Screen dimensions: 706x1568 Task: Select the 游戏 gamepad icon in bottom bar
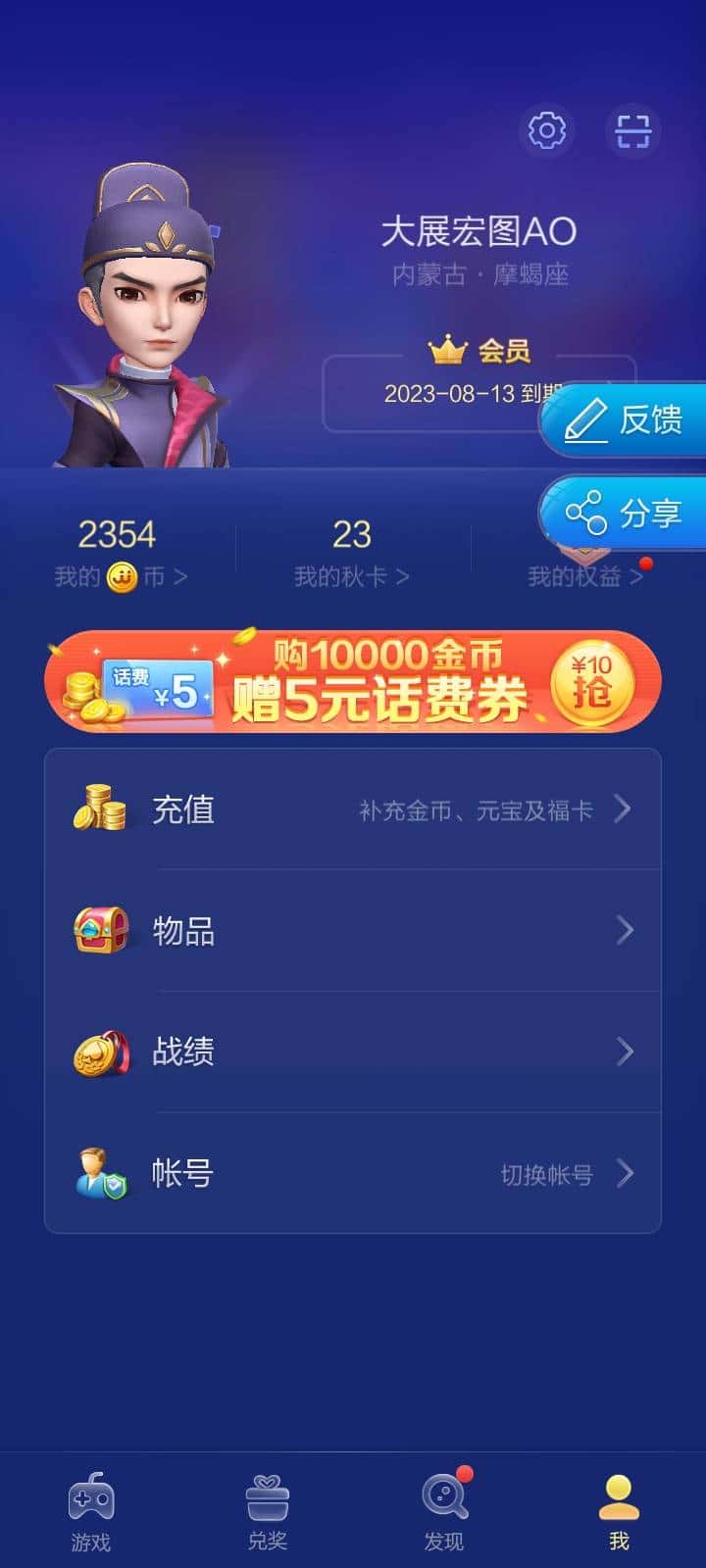coord(92,1494)
